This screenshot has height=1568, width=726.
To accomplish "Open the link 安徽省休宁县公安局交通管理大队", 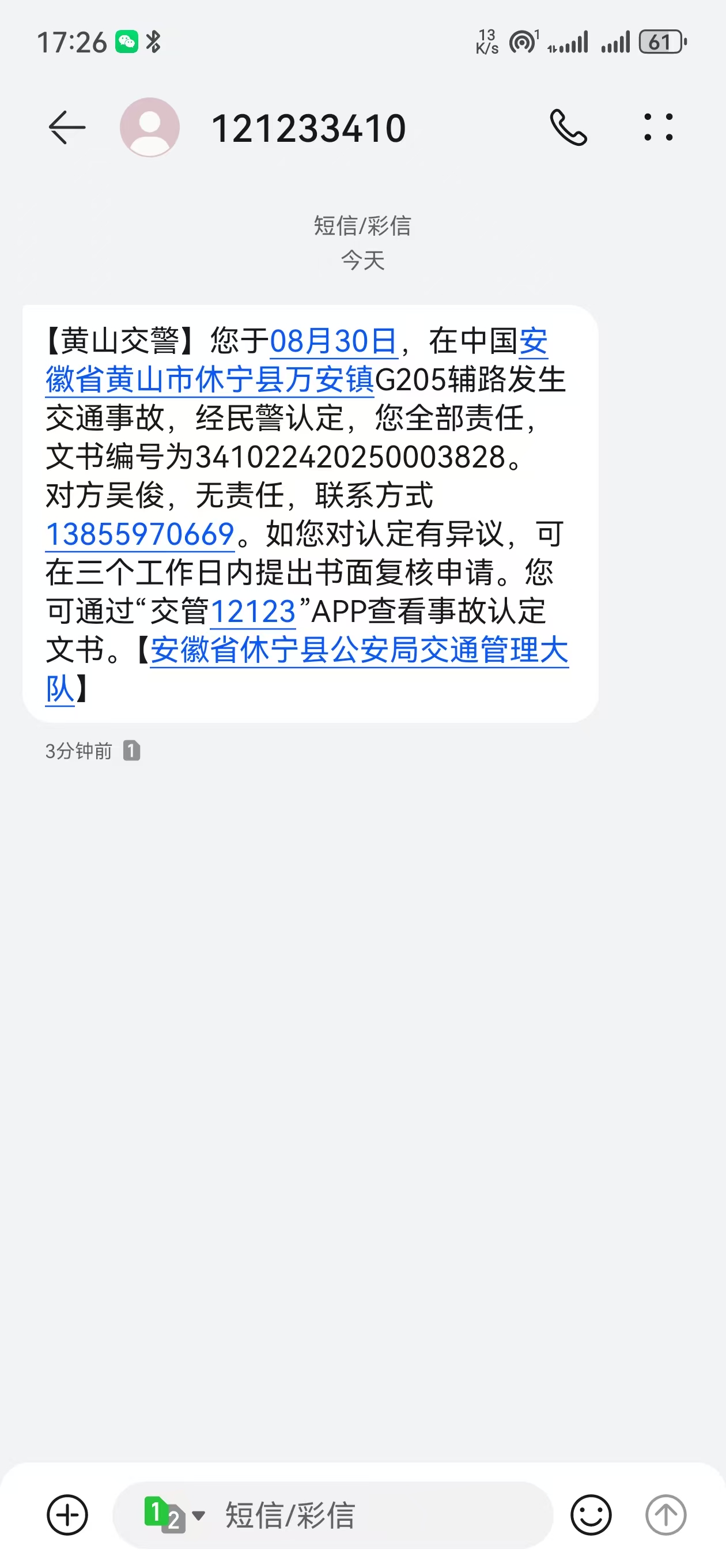I will pos(359,651).
